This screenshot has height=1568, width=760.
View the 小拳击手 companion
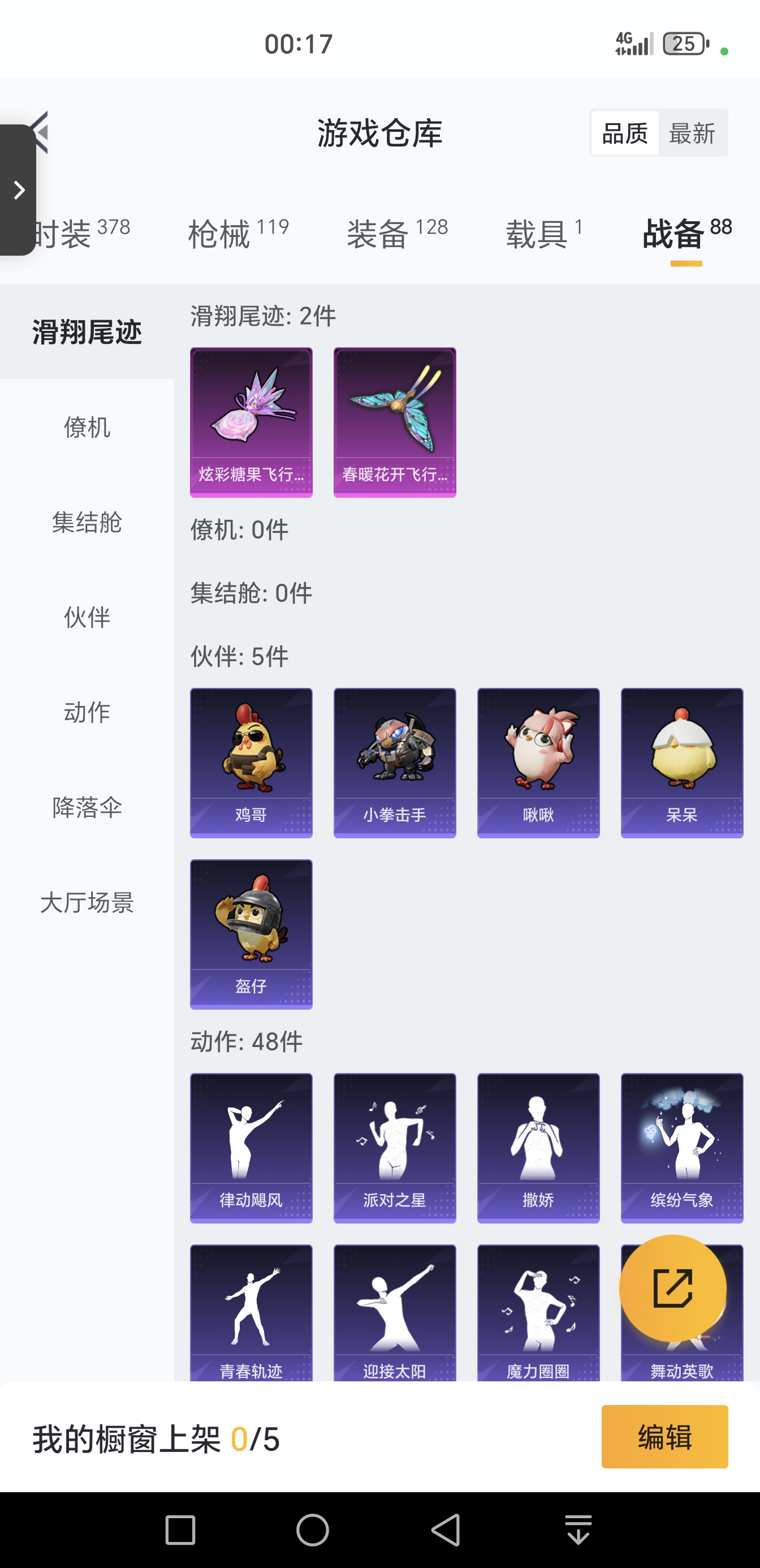coord(395,762)
